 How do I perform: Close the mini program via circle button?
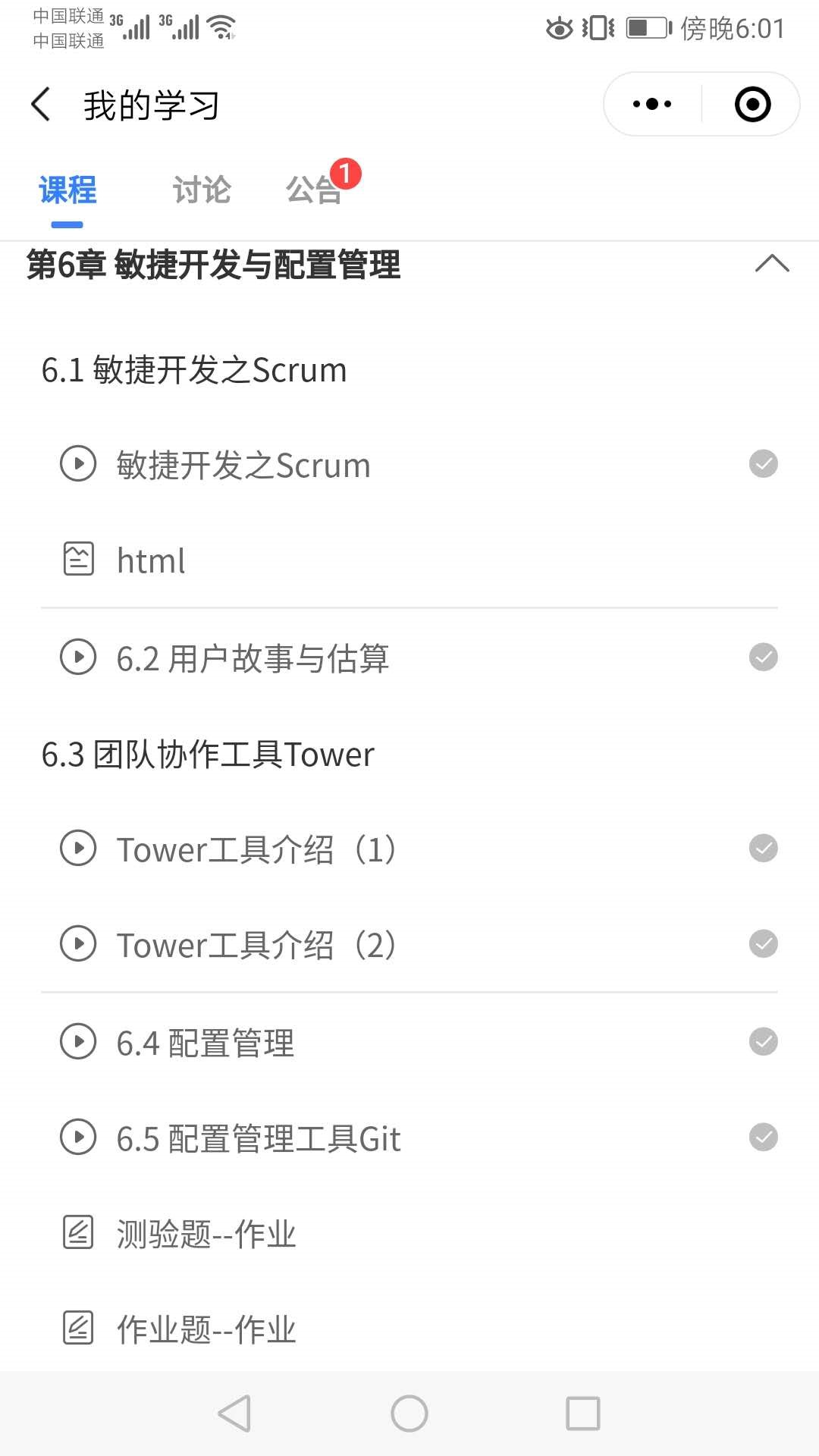(752, 105)
